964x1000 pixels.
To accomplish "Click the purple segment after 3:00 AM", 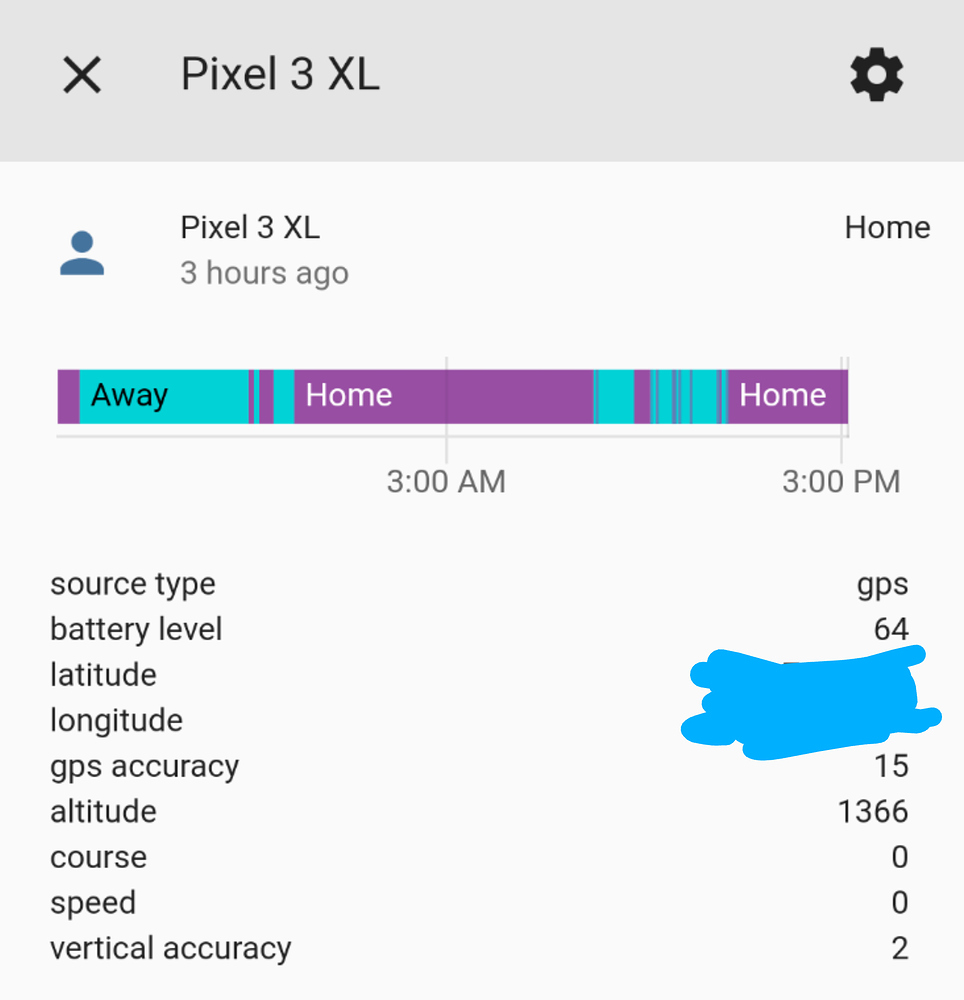I will 520,395.
